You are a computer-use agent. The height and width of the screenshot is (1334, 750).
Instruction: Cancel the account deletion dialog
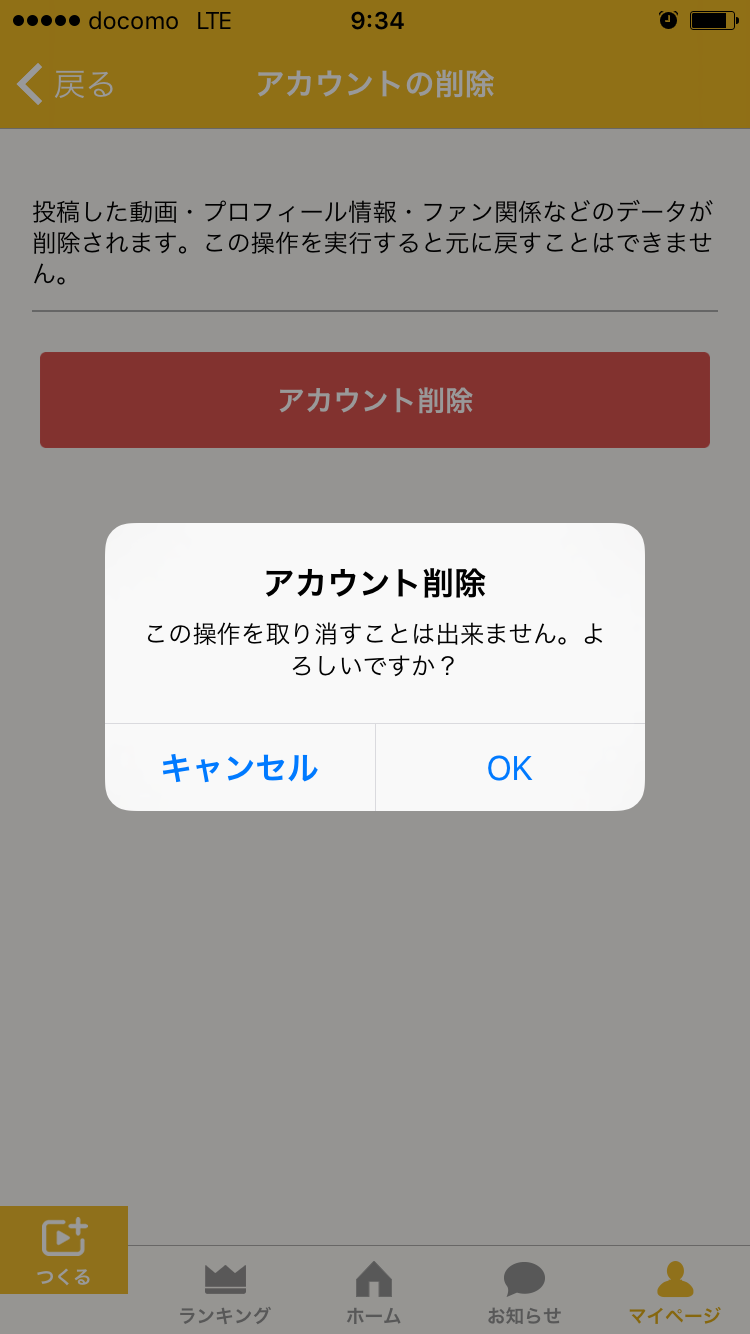tap(240, 768)
